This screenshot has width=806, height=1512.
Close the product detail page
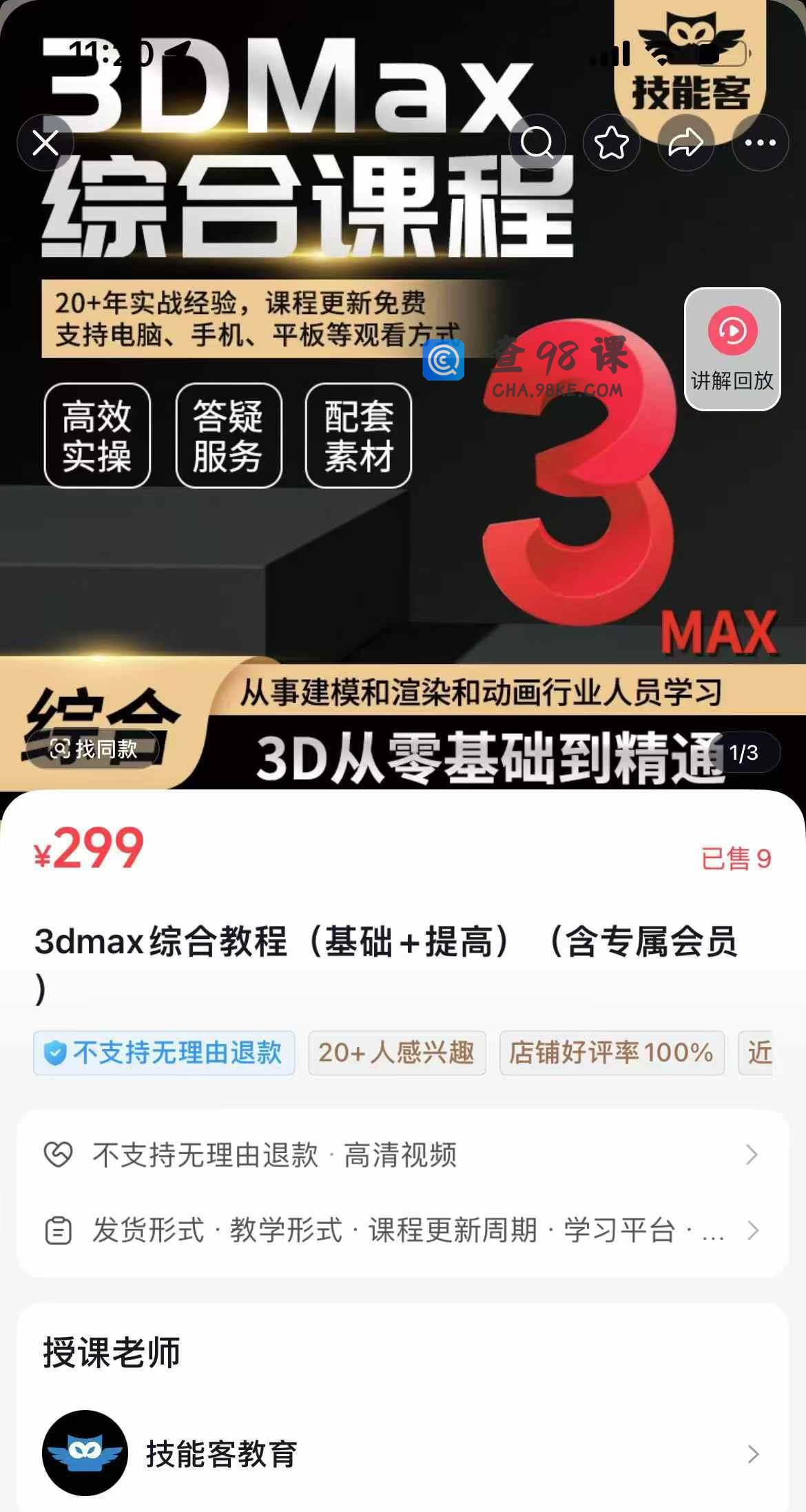click(45, 143)
